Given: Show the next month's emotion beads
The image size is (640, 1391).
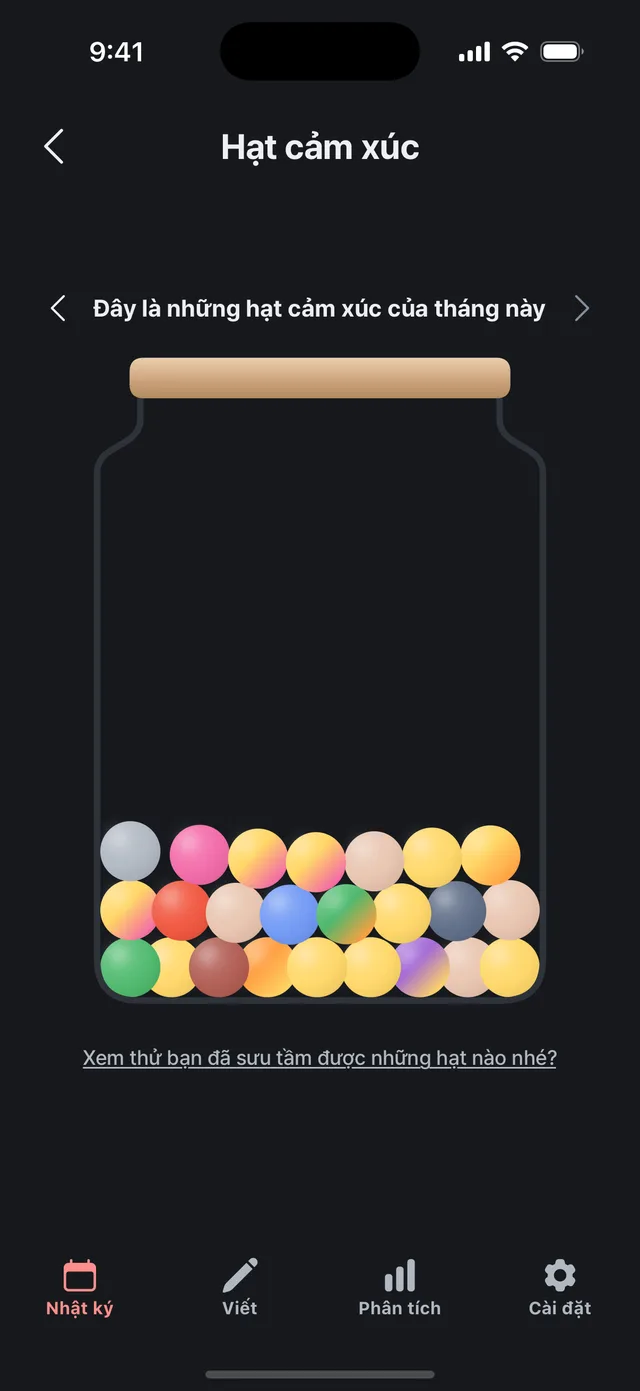Looking at the screenshot, I should click(x=582, y=308).
